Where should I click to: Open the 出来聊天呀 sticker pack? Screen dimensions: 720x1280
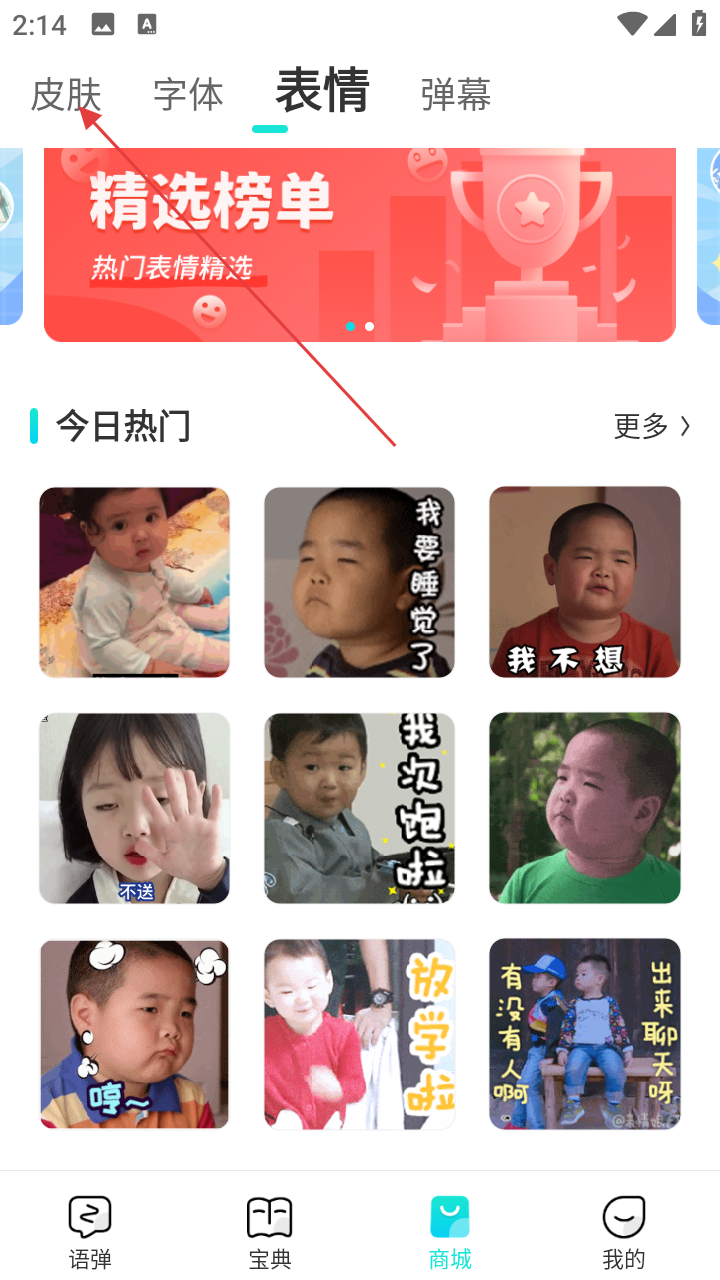[x=584, y=1034]
